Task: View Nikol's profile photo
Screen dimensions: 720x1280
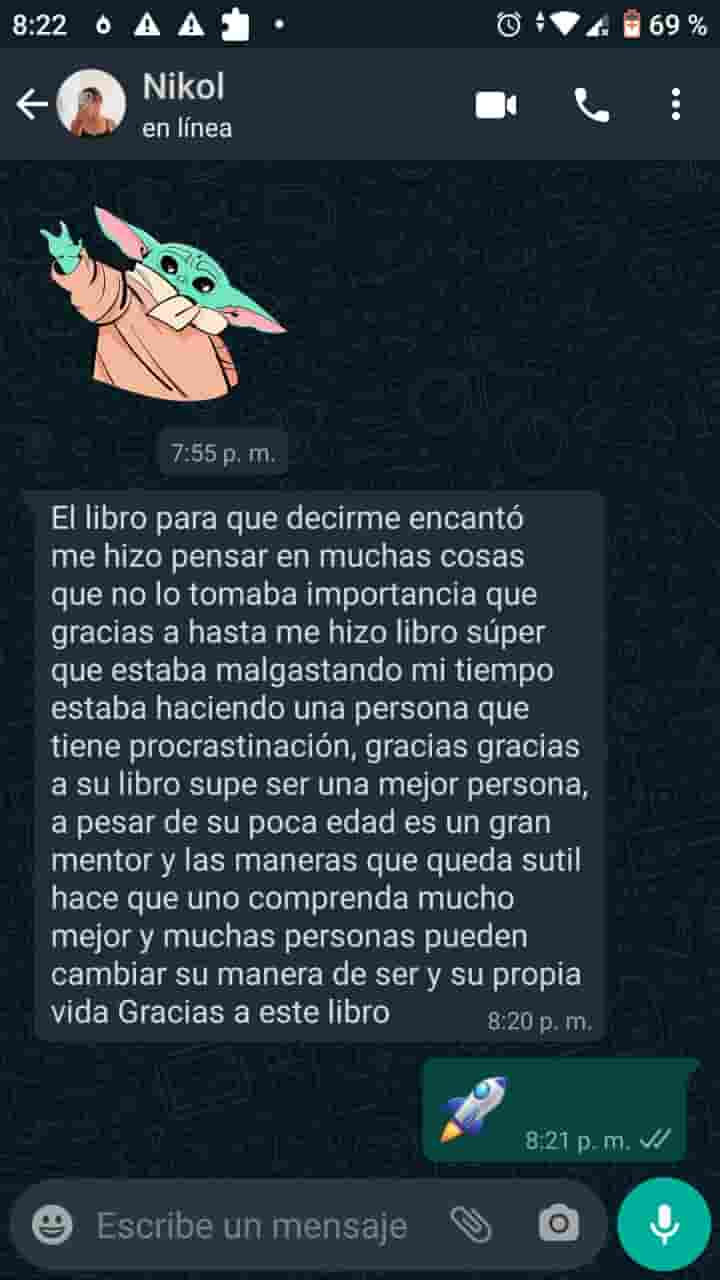Action: (92, 104)
